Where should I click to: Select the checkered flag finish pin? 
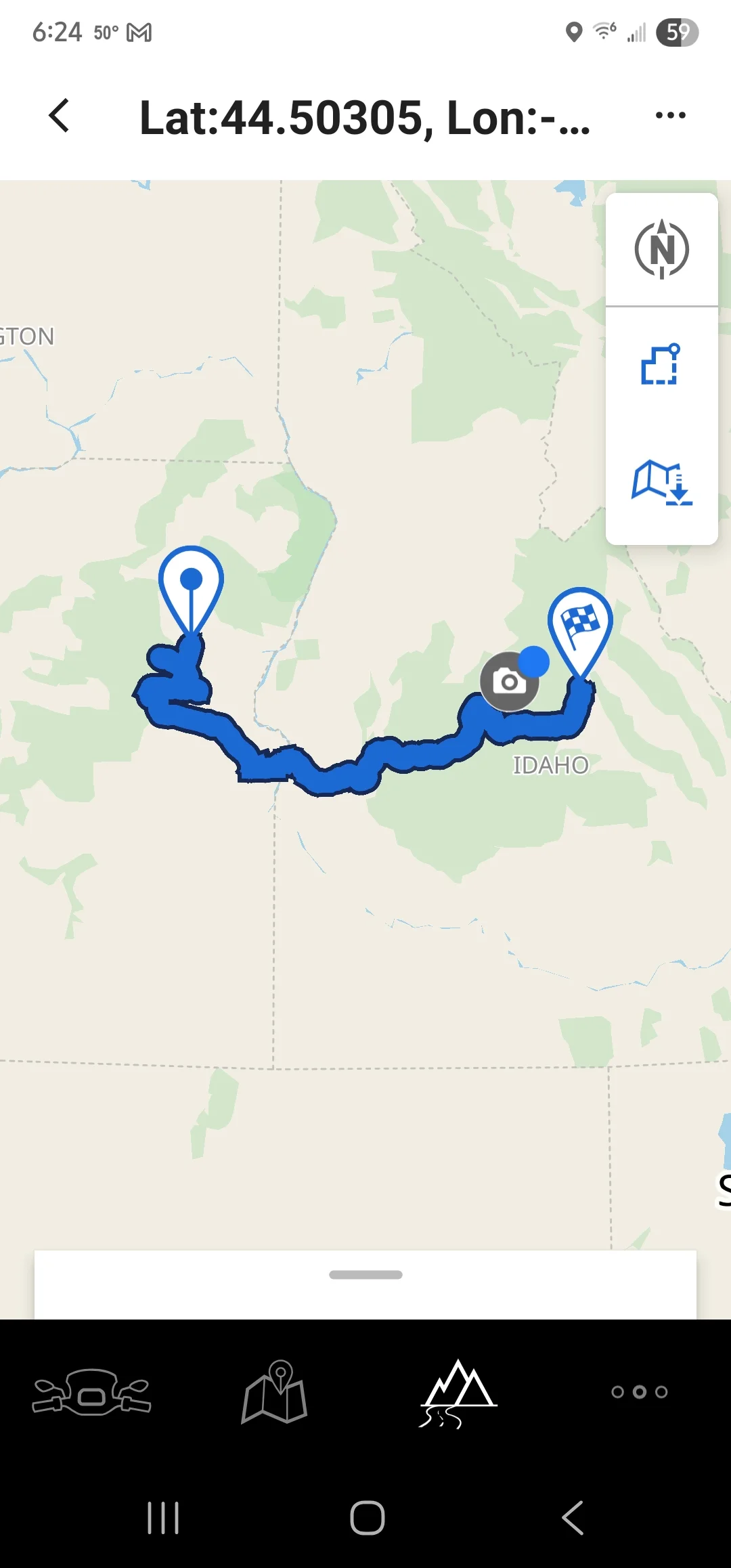(580, 631)
